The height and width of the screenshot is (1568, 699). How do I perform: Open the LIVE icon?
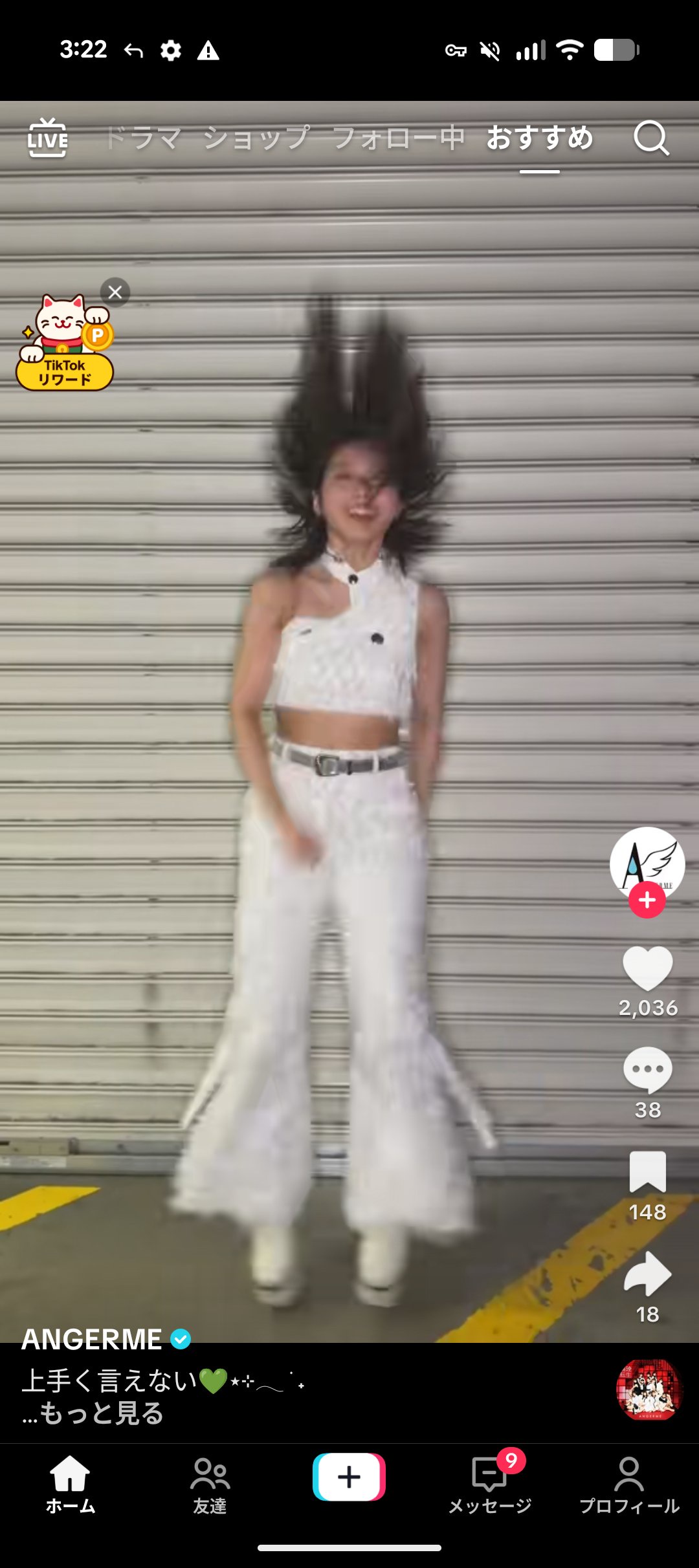click(47, 138)
